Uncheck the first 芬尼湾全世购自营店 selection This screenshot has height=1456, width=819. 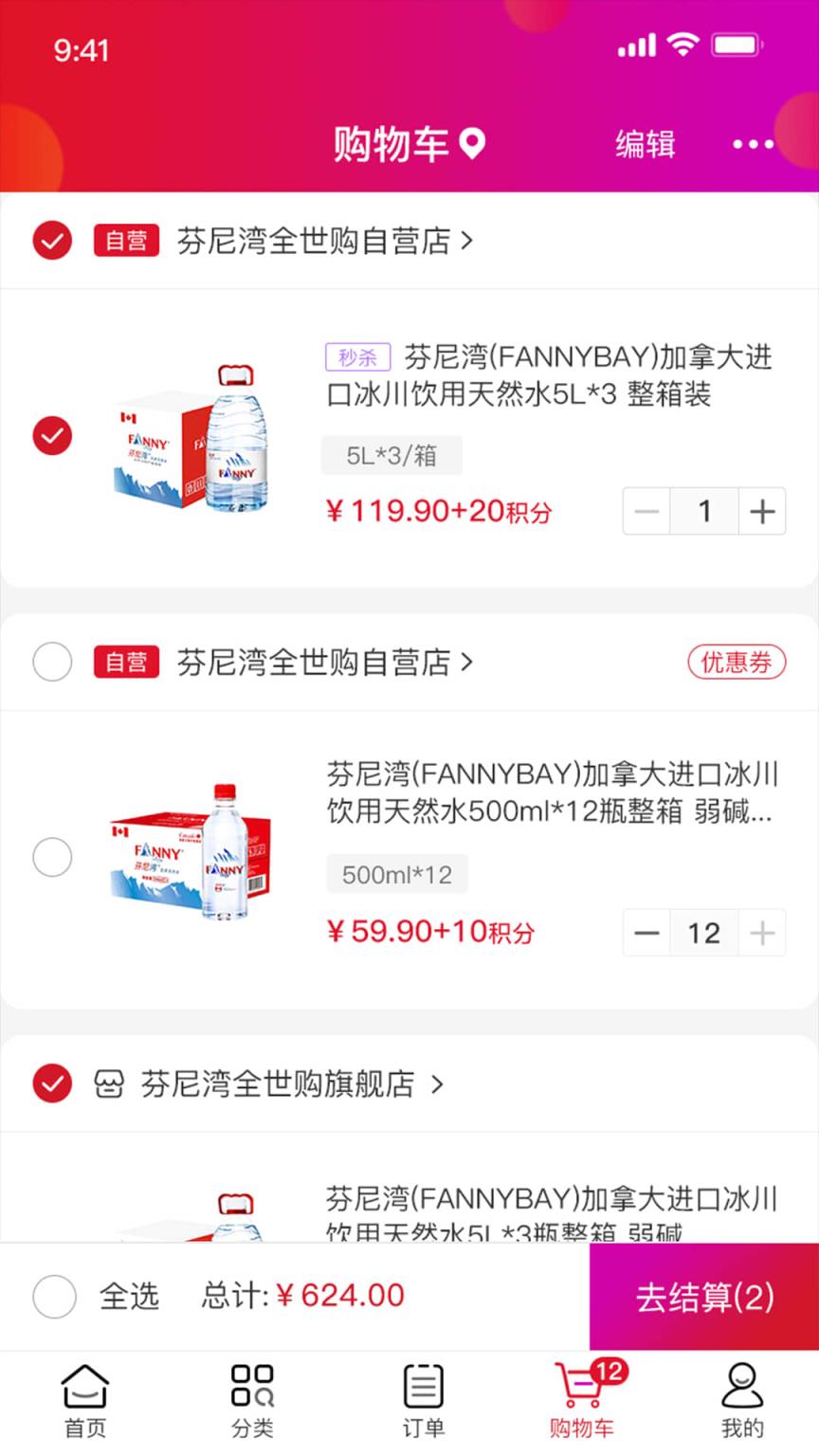(x=52, y=241)
